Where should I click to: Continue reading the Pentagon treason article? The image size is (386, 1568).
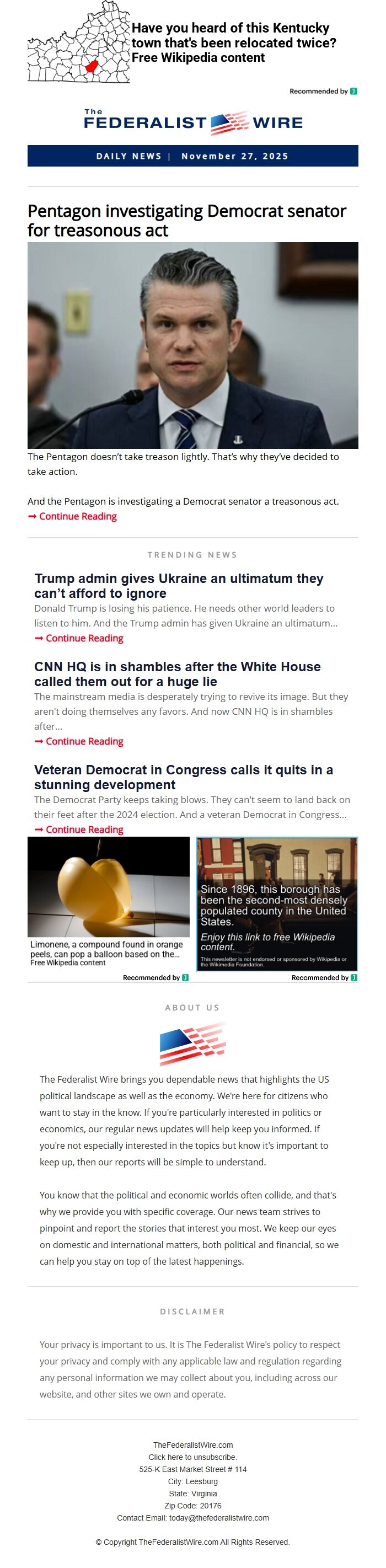click(x=77, y=516)
